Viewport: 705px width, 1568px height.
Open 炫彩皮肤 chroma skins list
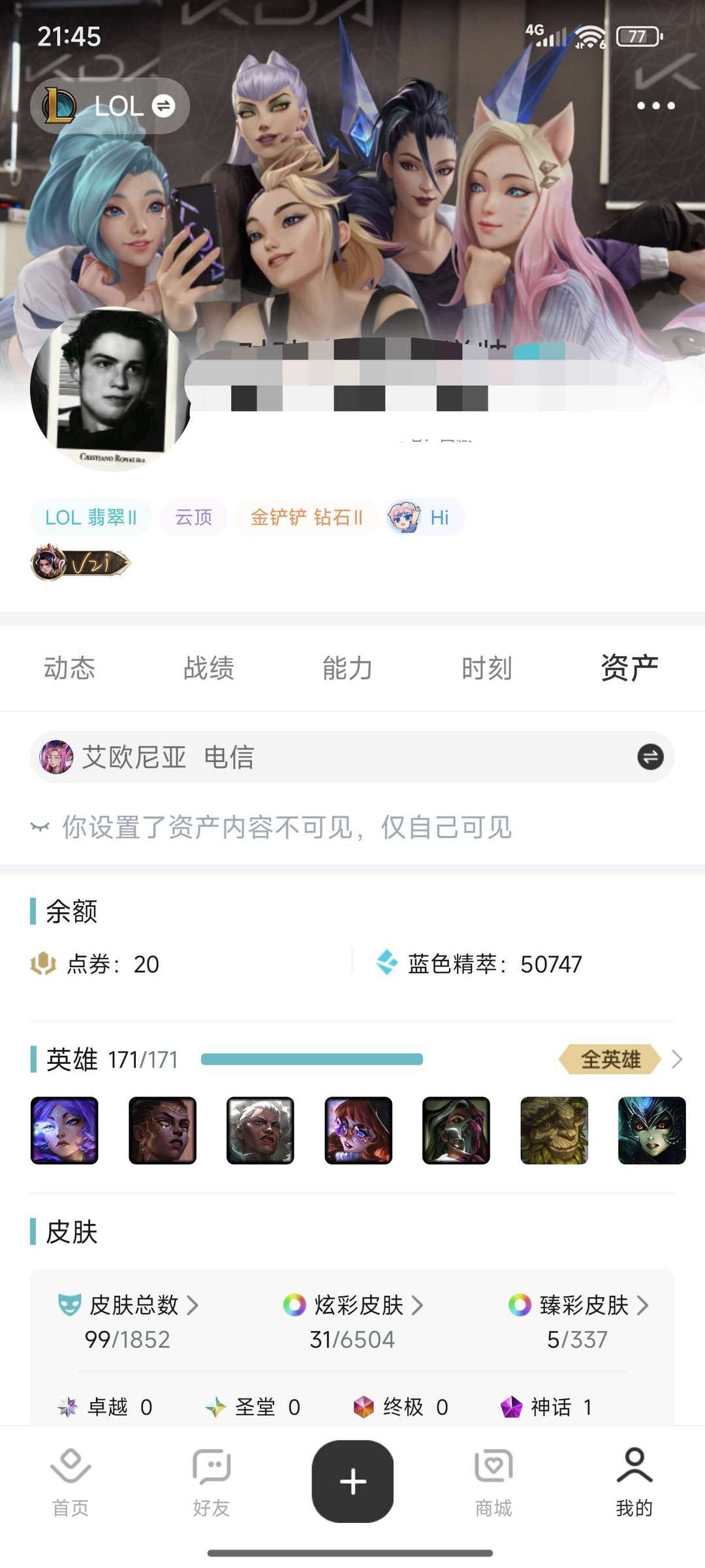353,1305
